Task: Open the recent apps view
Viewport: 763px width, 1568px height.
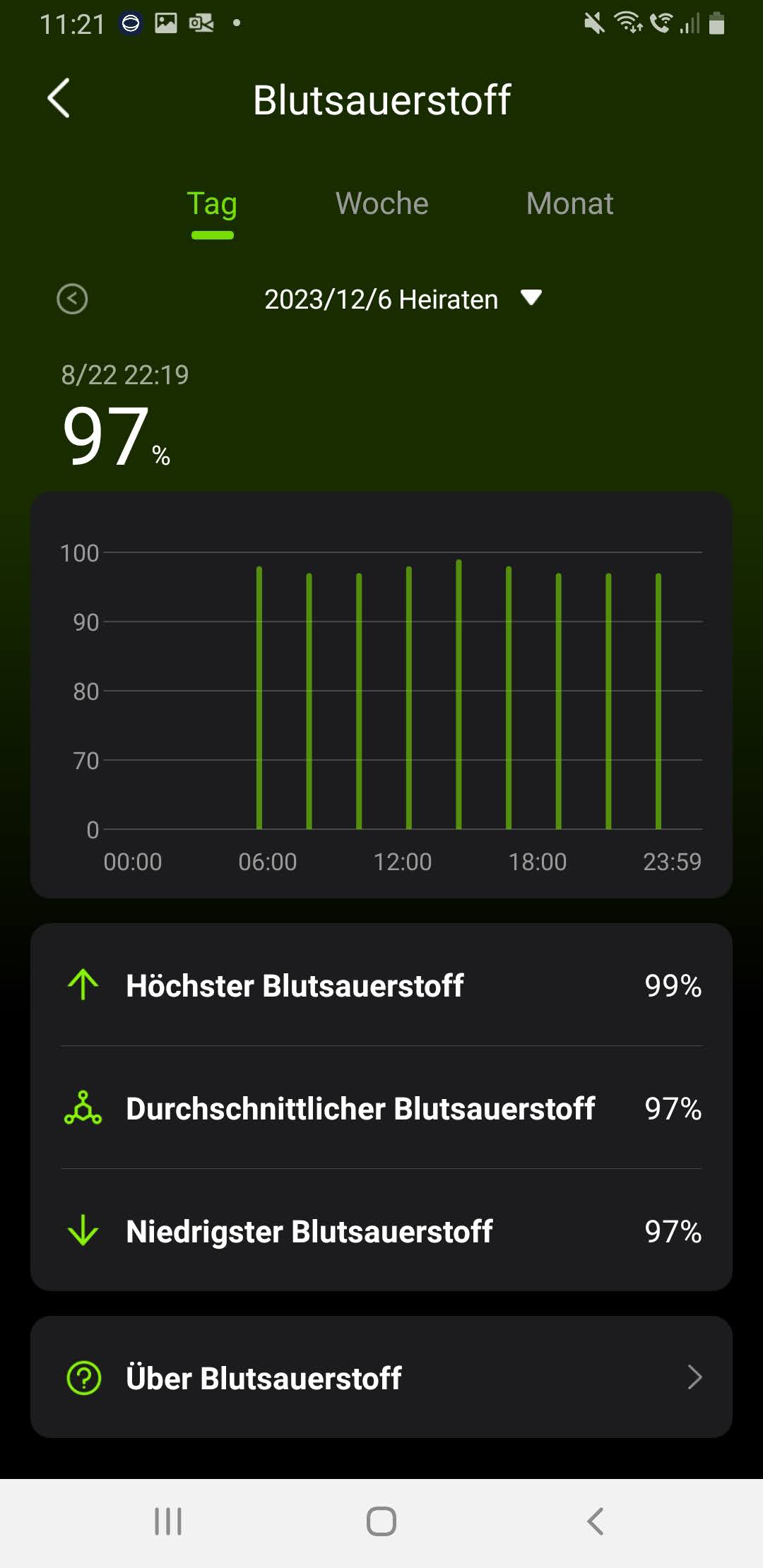Action: [x=168, y=1521]
